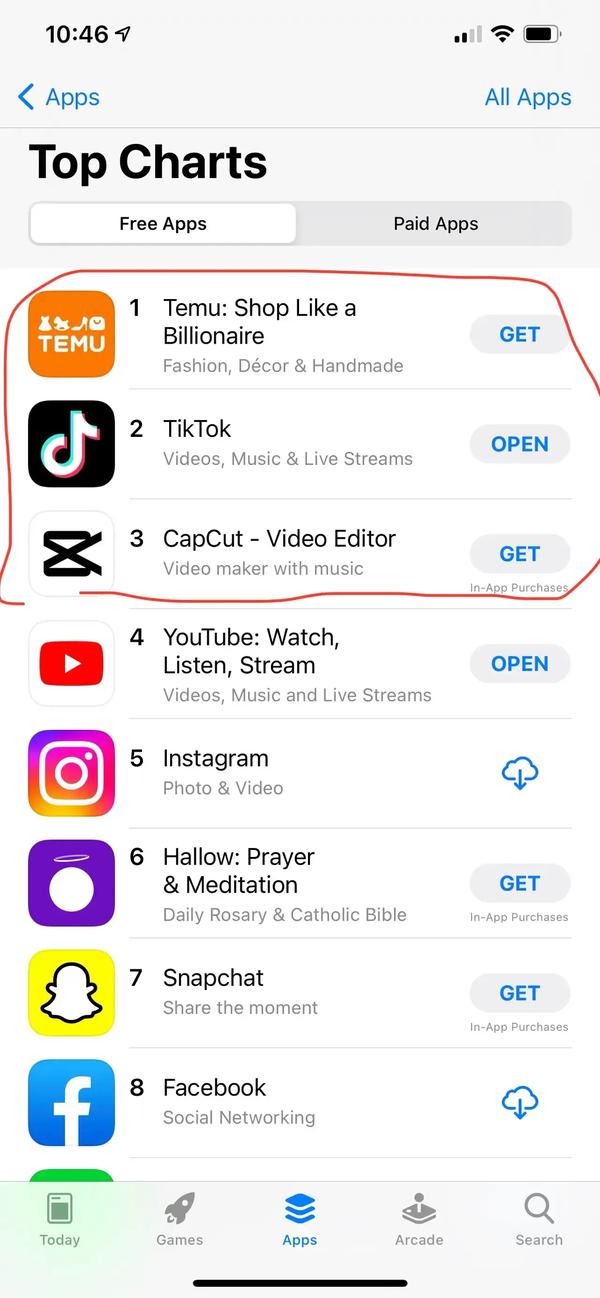Open TikTok with the OPEN button
This screenshot has height=1298, width=600.
click(x=519, y=444)
